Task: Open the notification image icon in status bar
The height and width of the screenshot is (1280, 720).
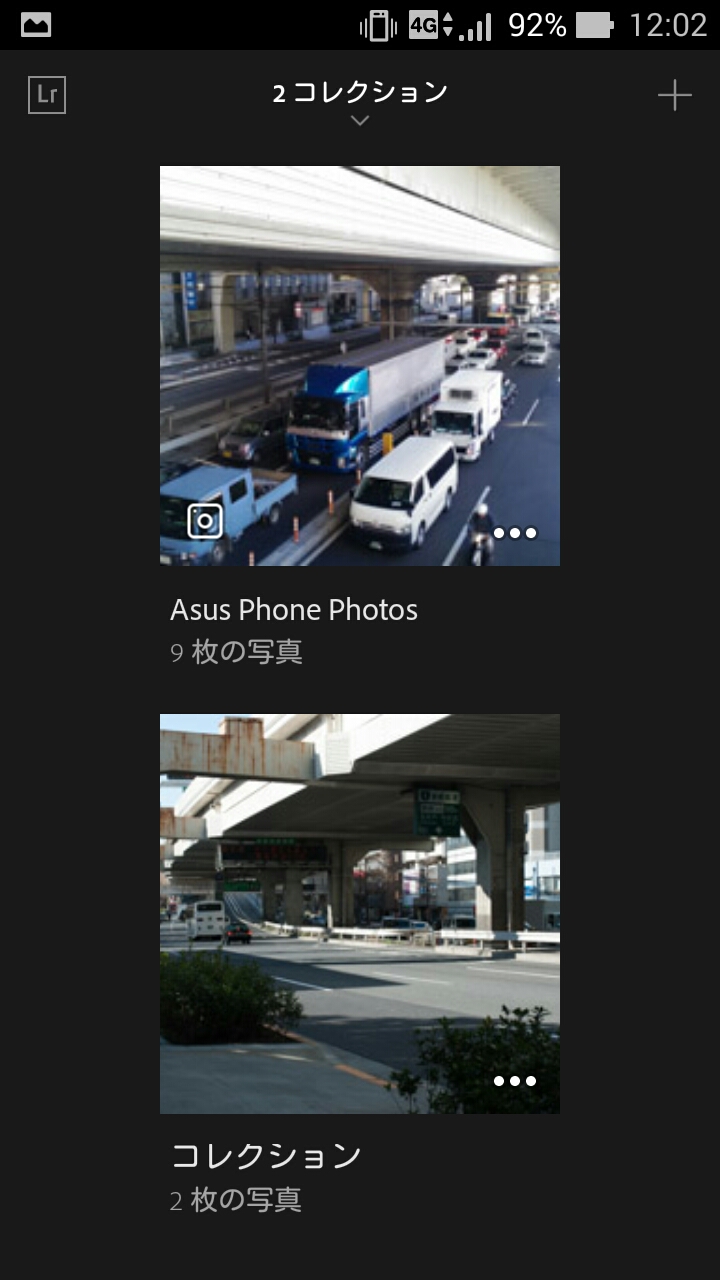Action: click(36, 22)
